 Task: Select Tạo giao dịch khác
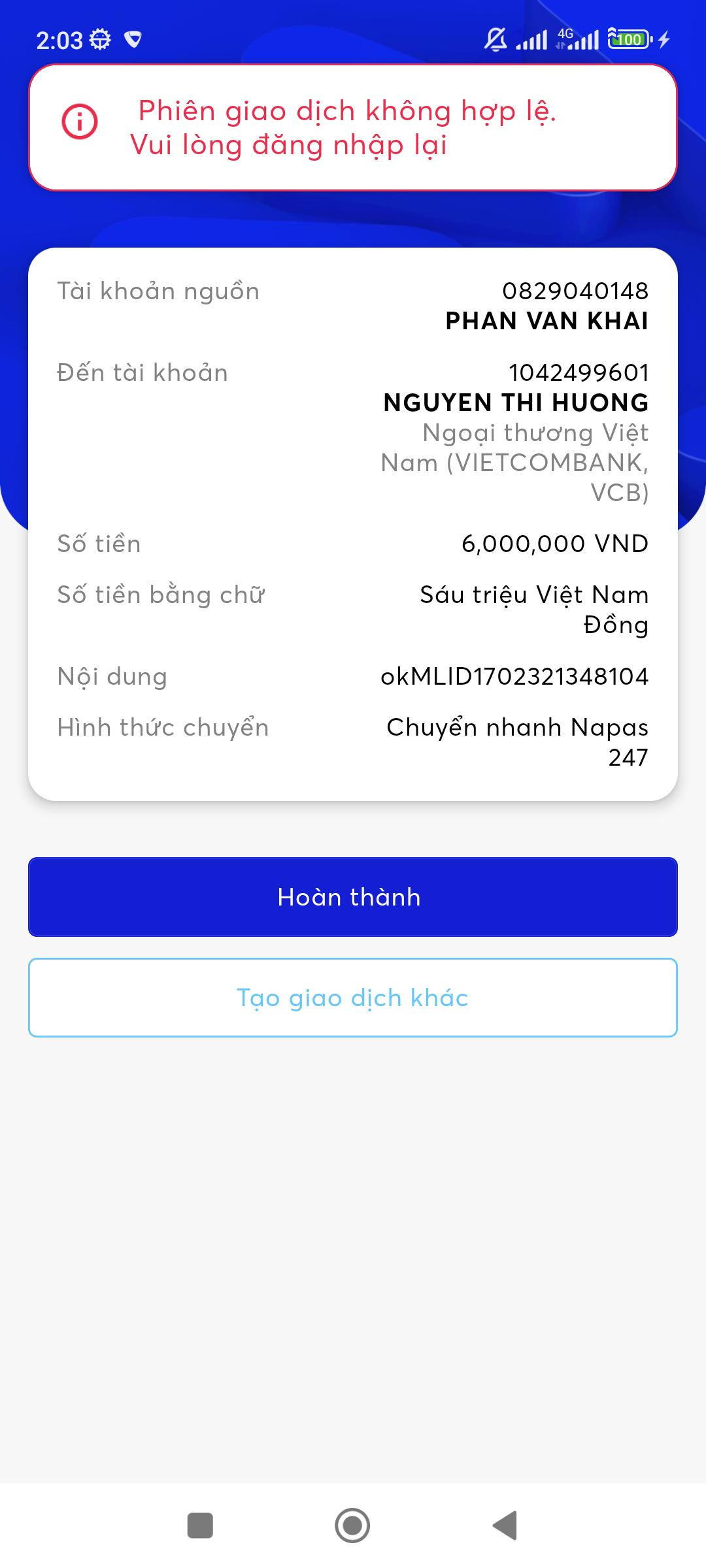[x=352, y=997]
